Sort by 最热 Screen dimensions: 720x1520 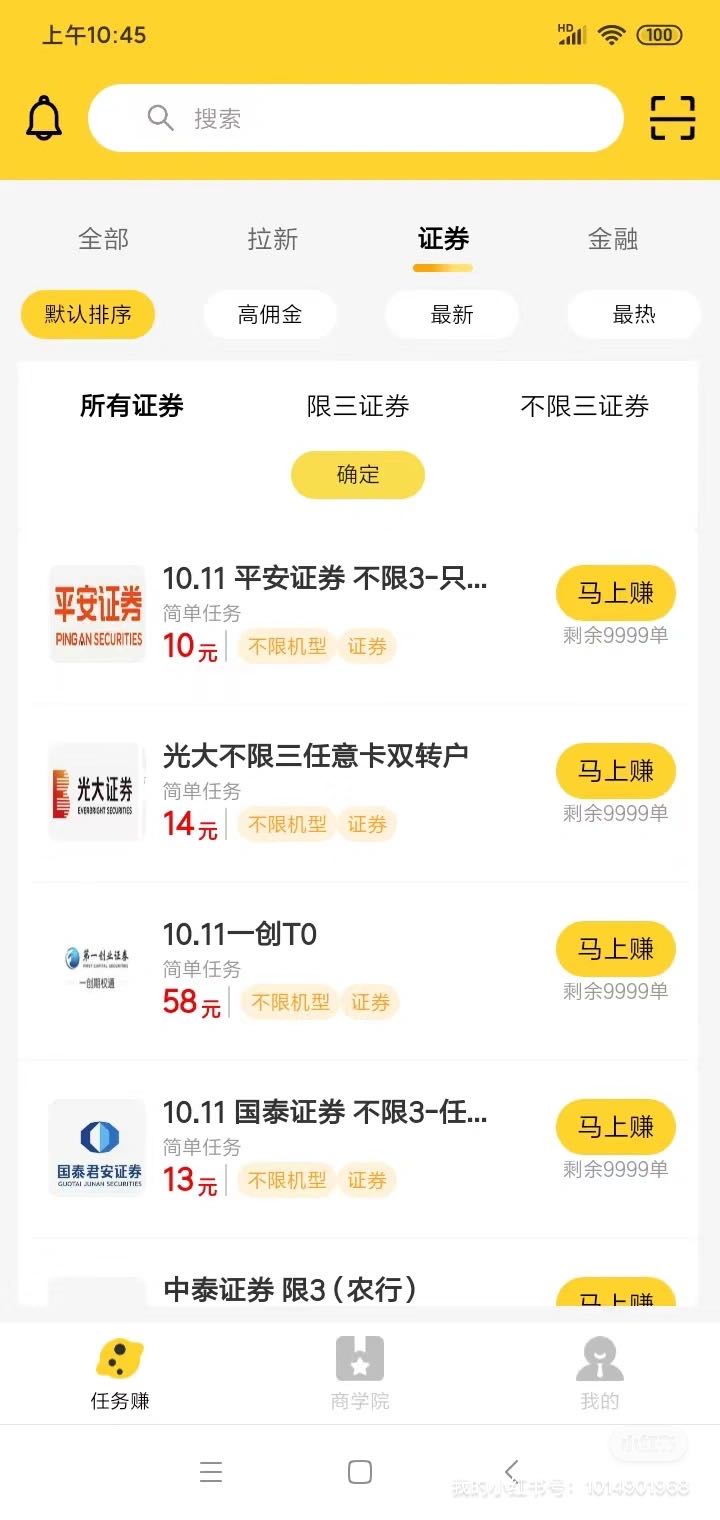(634, 315)
